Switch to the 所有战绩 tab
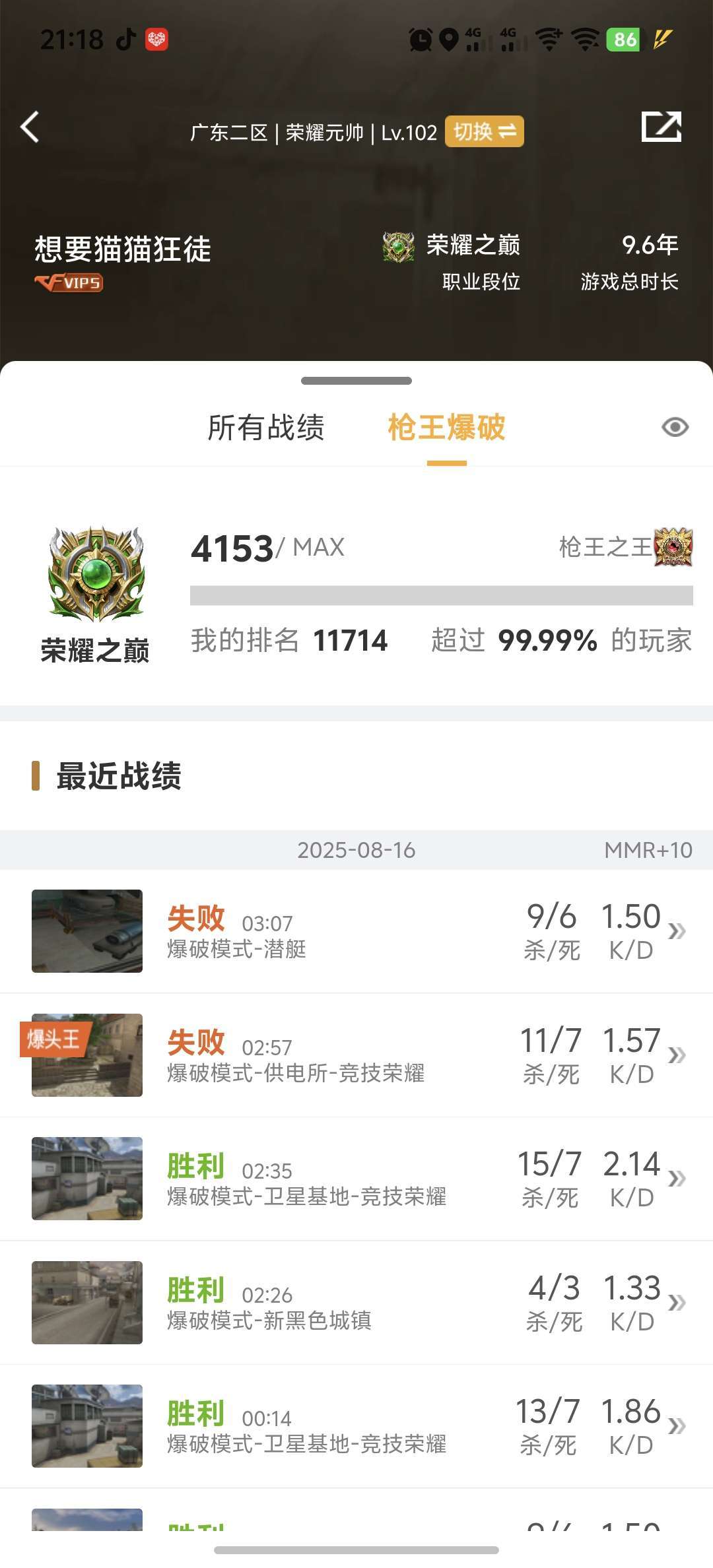The image size is (713, 1568). point(266,428)
